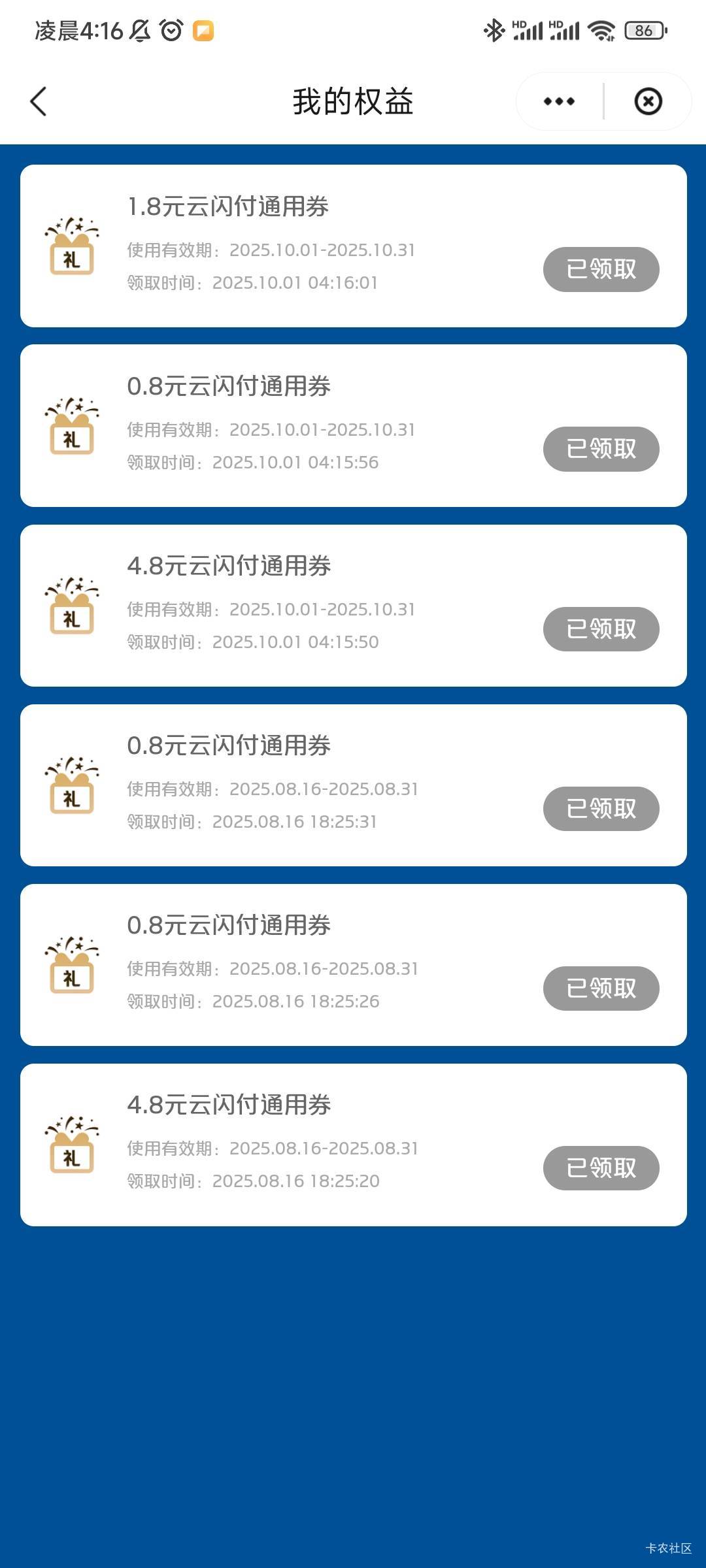
Task: Tap 已领取 on the 0.8元 coupon claimed at 18:25:31
Action: pyautogui.click(x=601, y=809)
